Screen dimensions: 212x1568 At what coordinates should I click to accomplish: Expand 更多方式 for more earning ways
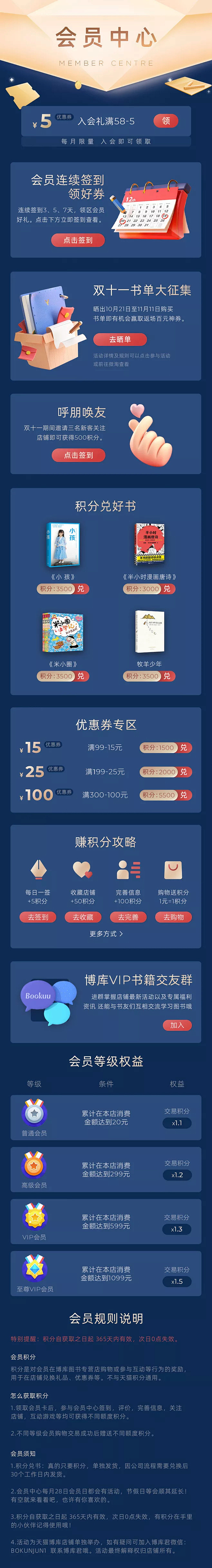click(106, 934)
